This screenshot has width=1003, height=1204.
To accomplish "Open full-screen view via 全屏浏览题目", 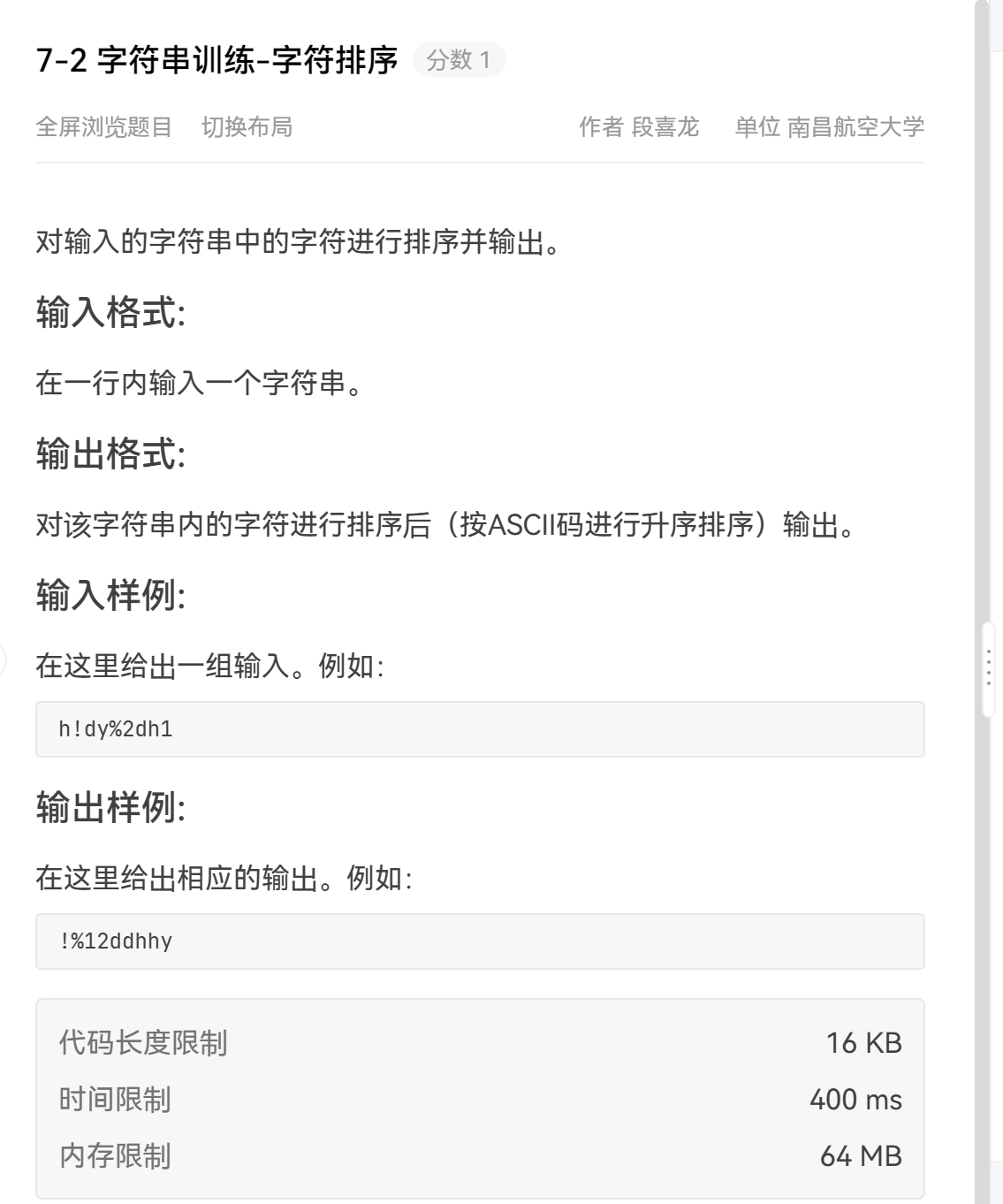I will 103,127.
